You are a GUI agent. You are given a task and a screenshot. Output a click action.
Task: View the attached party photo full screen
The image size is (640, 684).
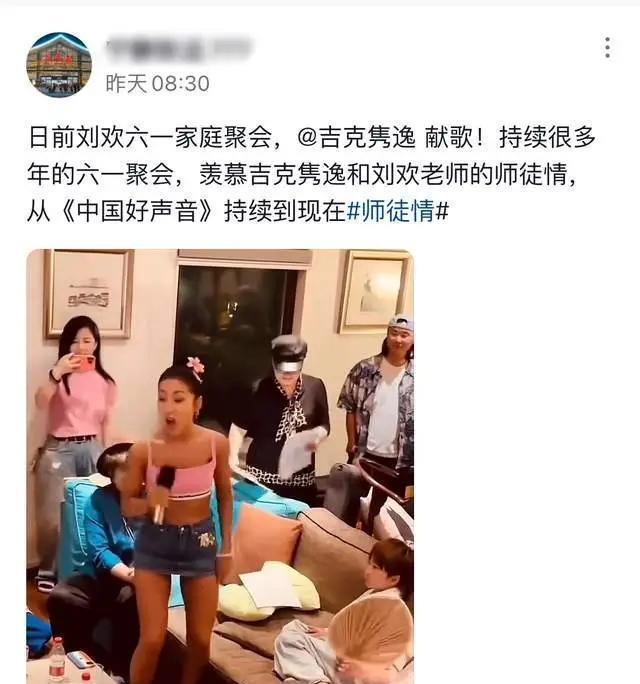[x=220, y=466]
